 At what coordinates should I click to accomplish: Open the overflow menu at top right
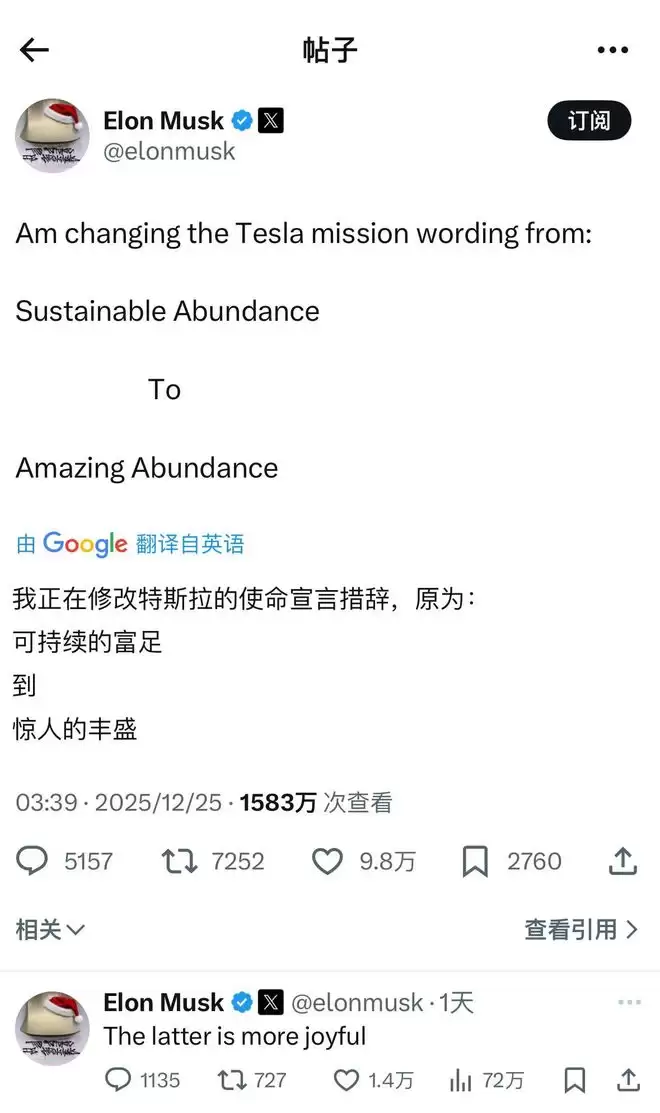click(x=613, y=50)
